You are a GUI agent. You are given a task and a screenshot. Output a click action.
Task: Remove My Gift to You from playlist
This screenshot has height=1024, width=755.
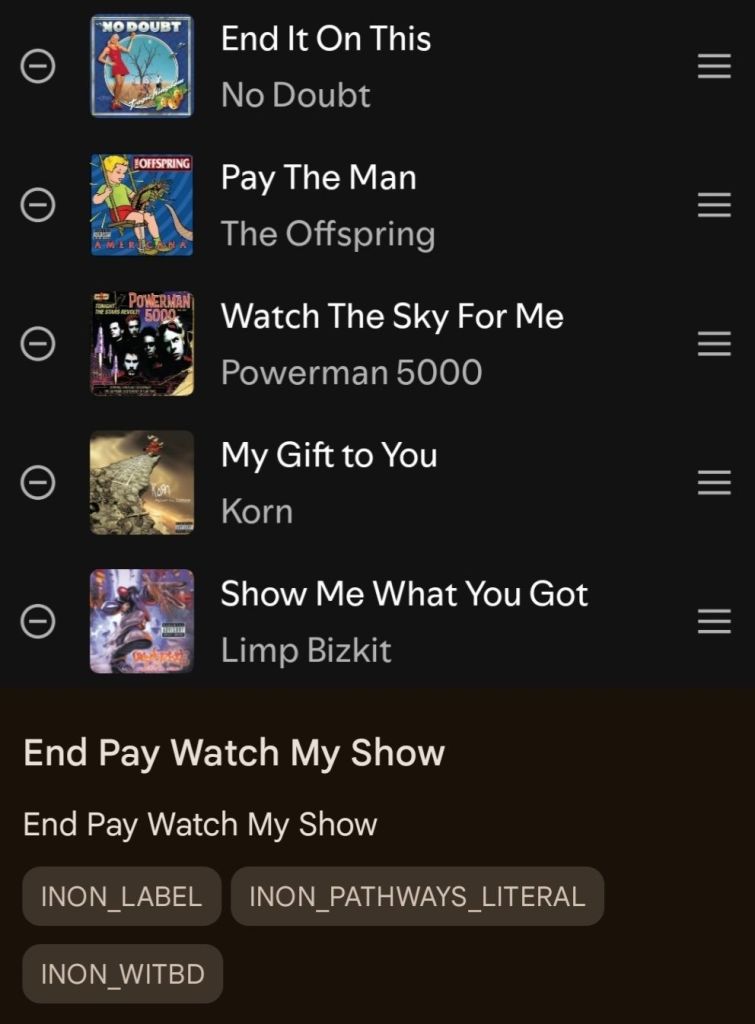pyautogui.click(x=37, y=483)
